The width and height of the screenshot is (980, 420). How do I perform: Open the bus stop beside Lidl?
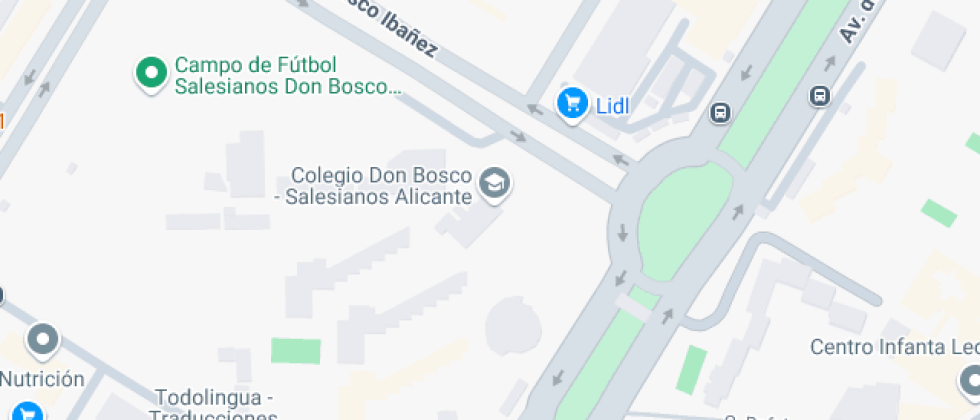click(x=720, y=112)
